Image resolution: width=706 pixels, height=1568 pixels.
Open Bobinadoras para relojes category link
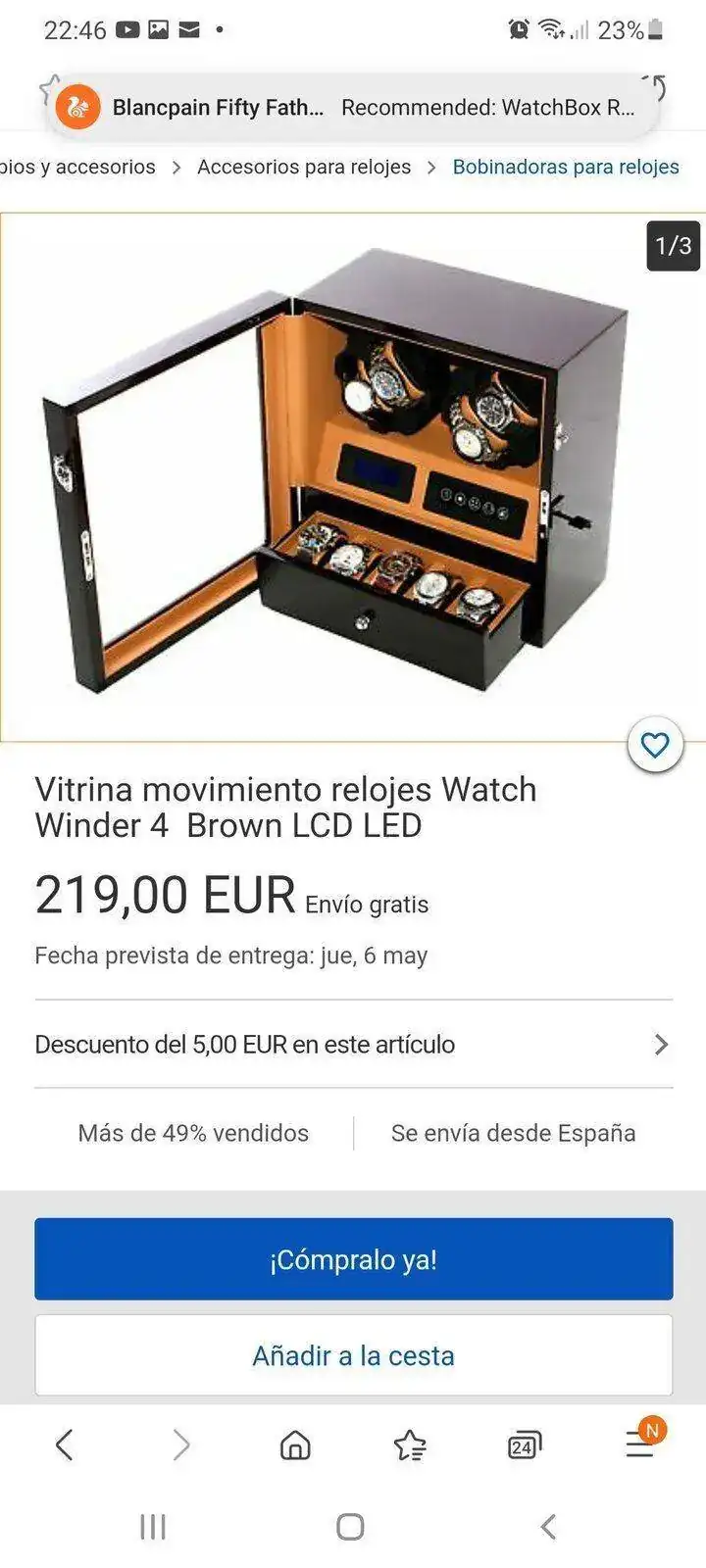click(x=566, y=167)
